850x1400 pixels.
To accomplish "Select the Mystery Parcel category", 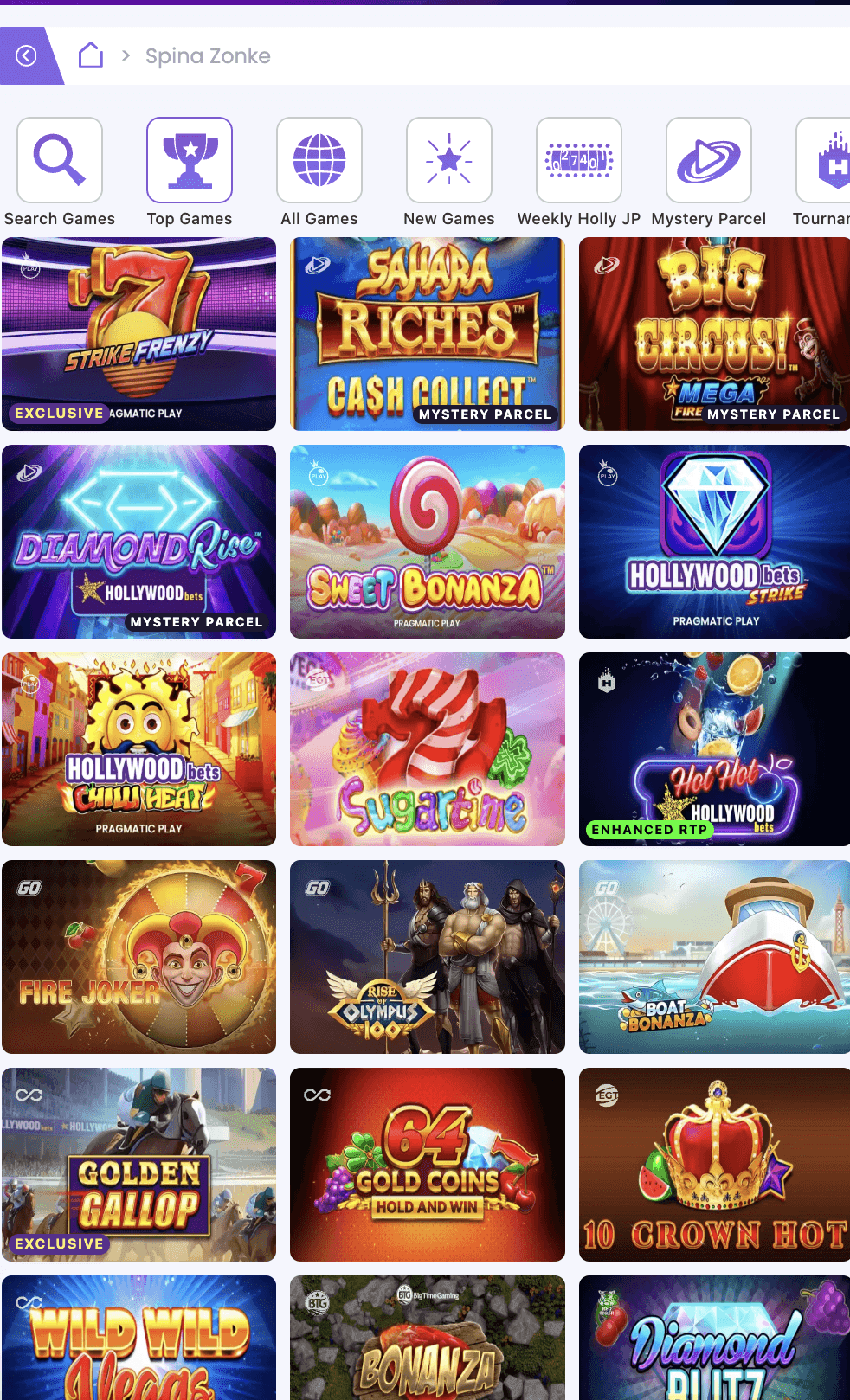I will point(709,160).
